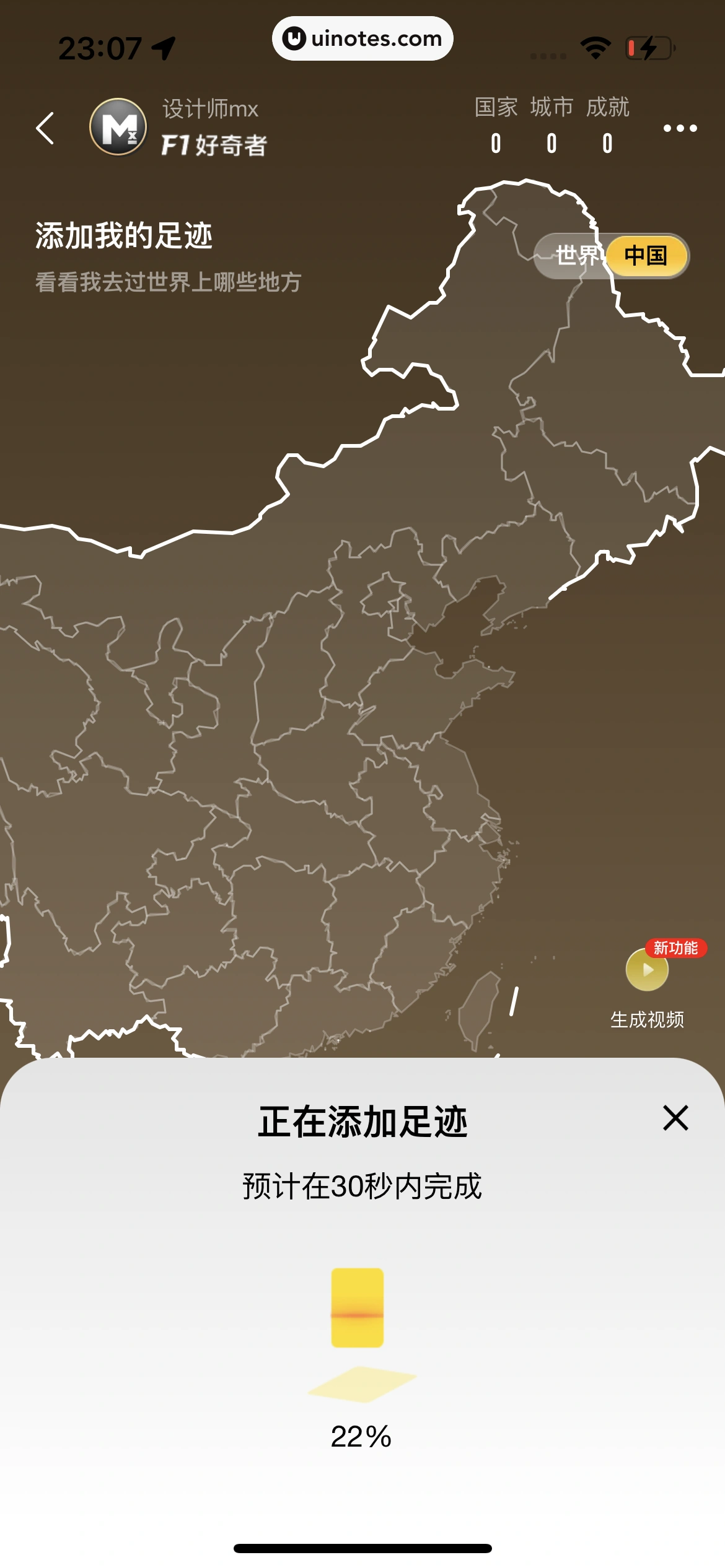Select the 中国 map tab
The image size is (725, 1568).
pyautogui.click(x=646, y=255)
